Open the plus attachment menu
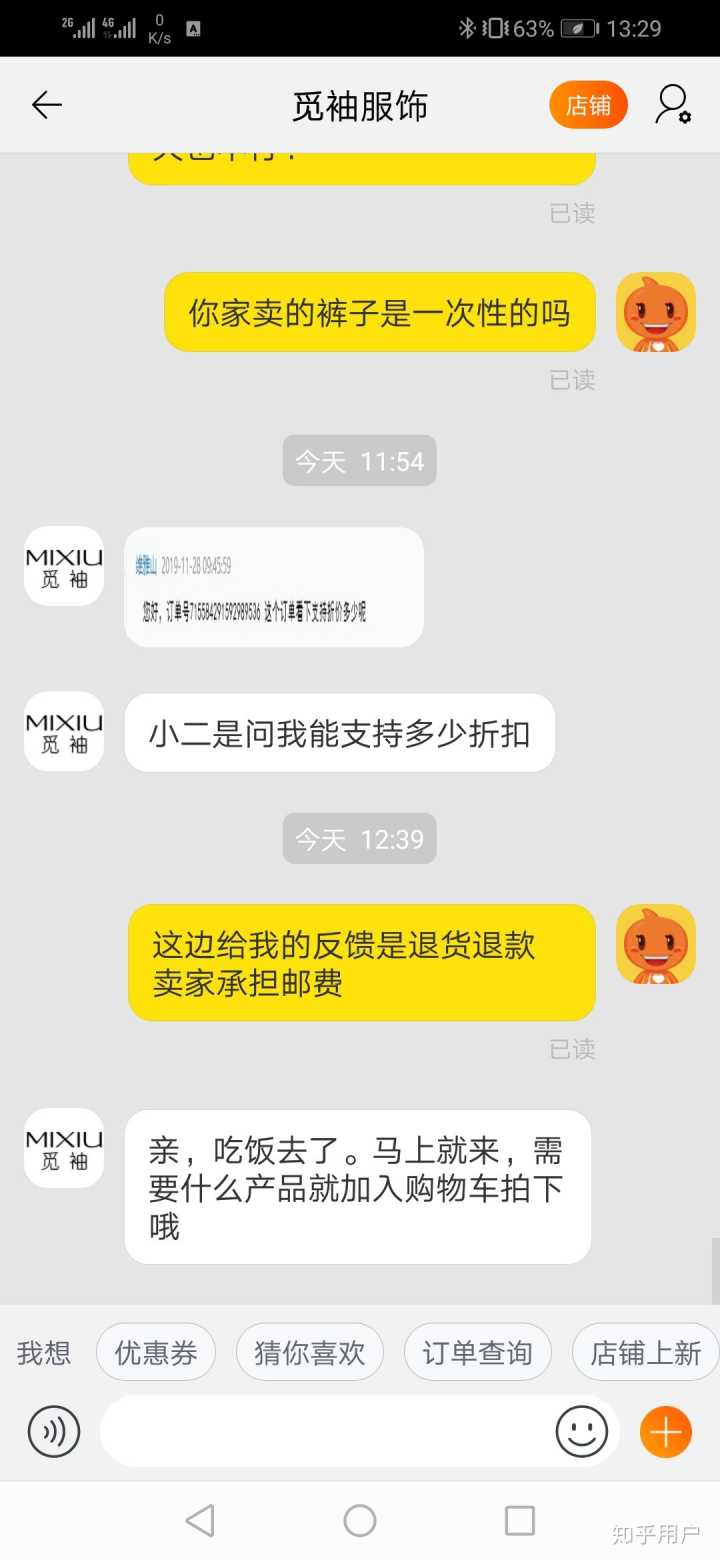This screenshot has width=720, height=1560. click(x=666, y=1432)
